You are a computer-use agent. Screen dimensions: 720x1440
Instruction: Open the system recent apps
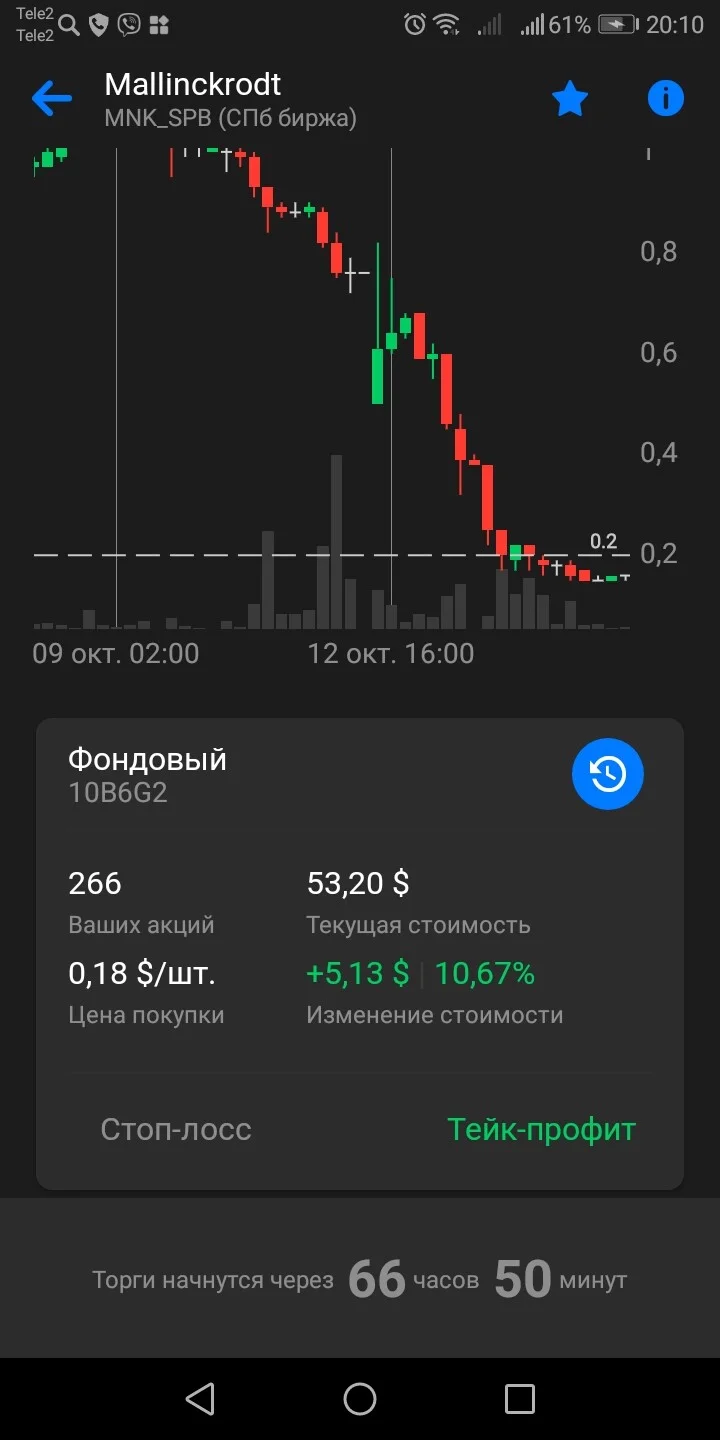pos(520,1399)
